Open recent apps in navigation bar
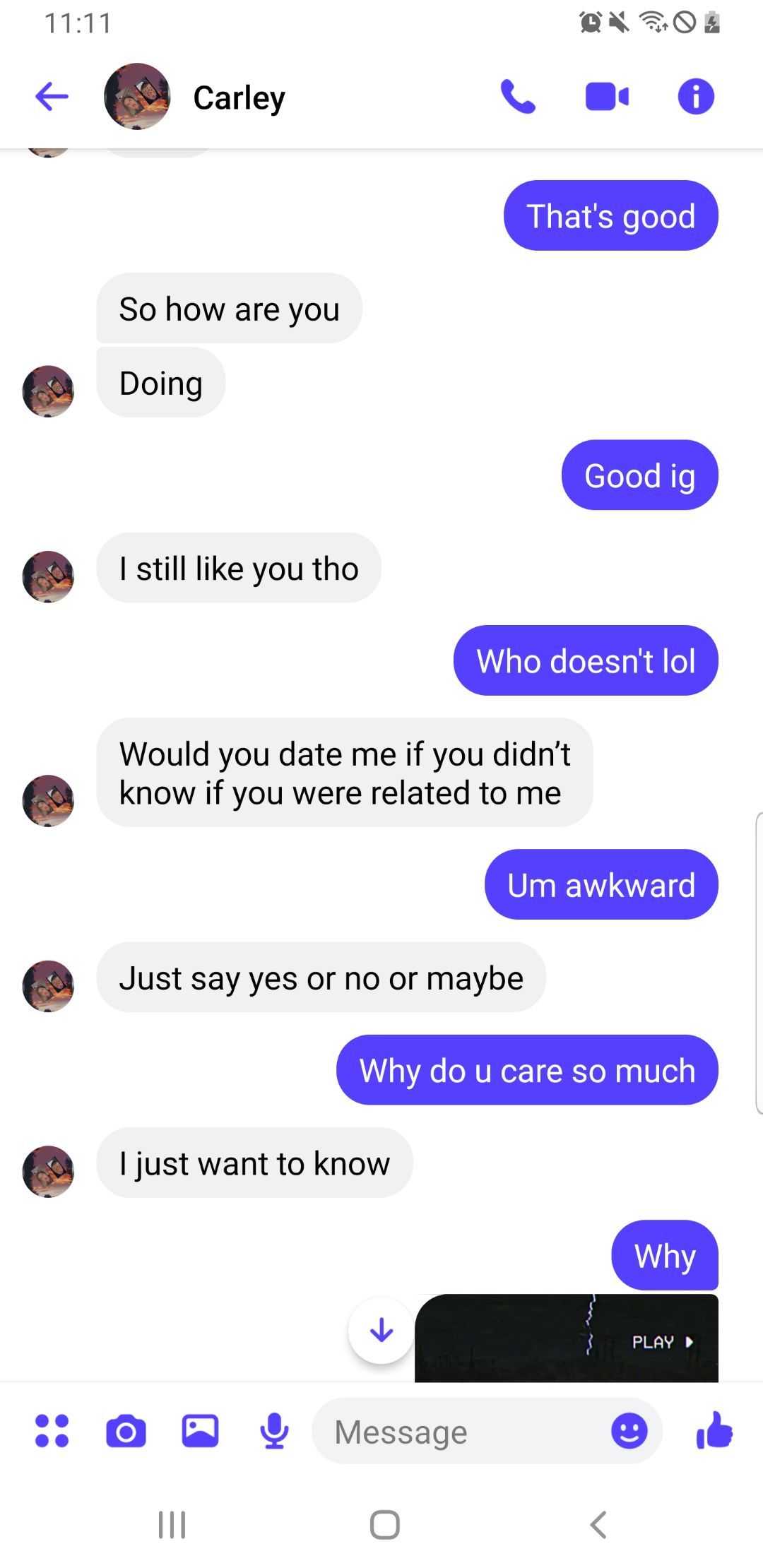Screen dimensions: 763x1568 [x=172, y=1524]
